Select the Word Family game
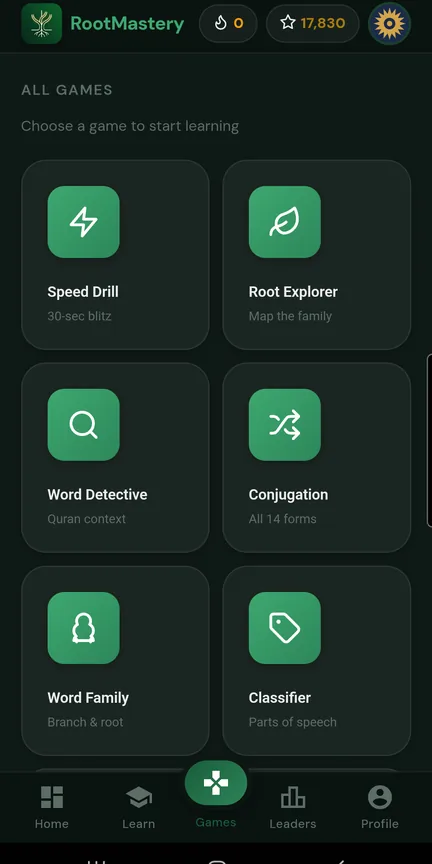 115,661
